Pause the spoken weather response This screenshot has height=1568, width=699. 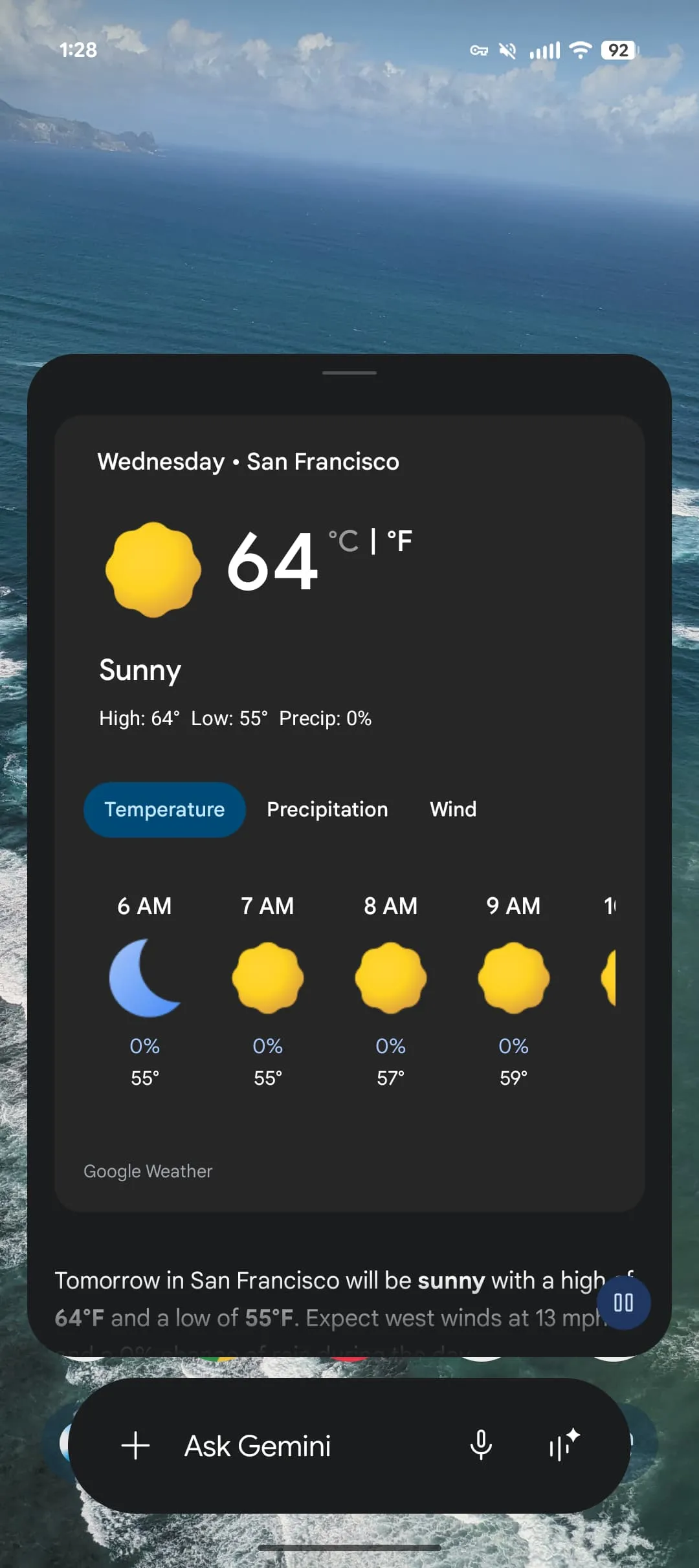tap(623, 1302)
